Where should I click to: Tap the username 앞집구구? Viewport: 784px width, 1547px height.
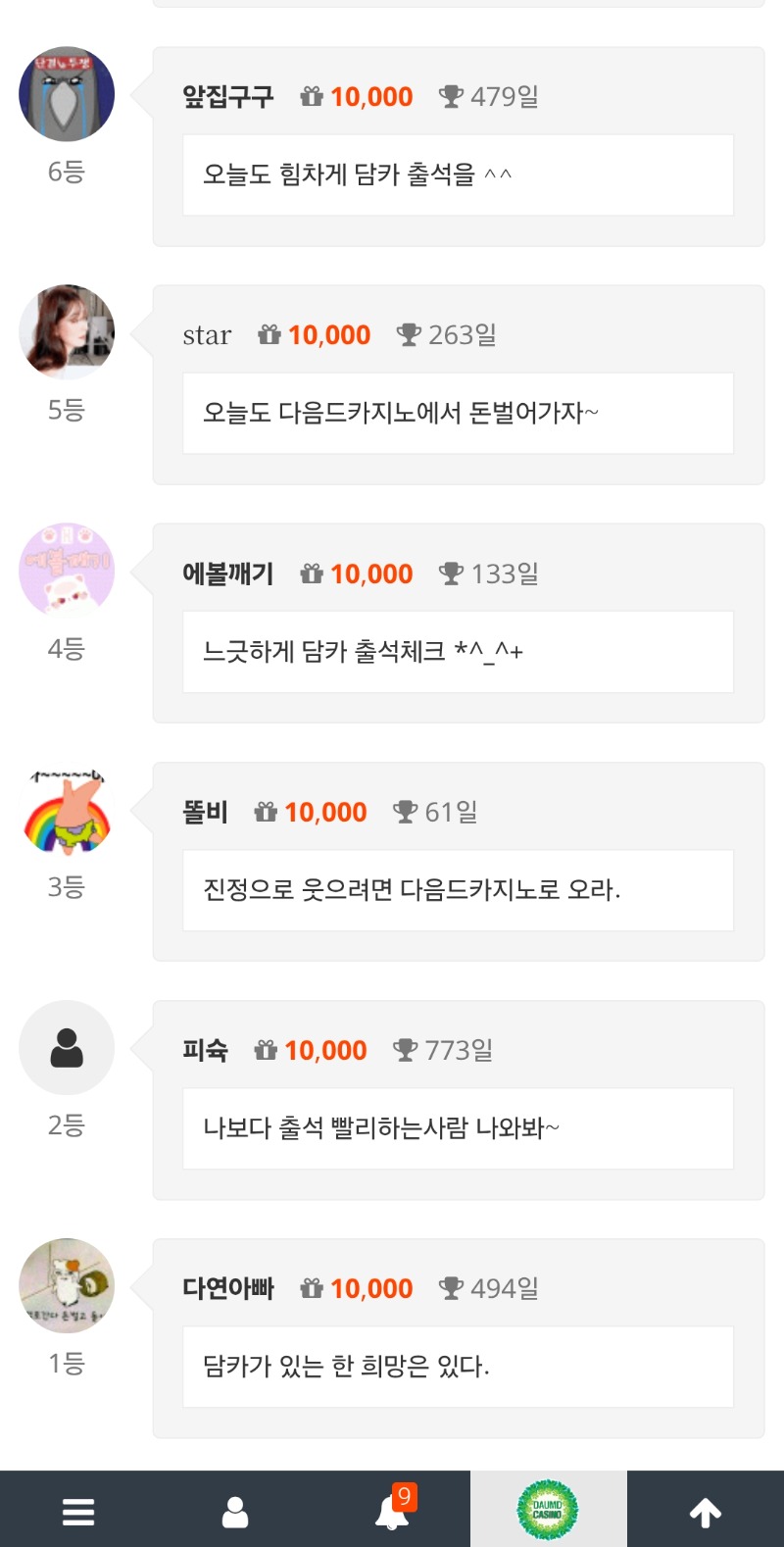tap(227, 97)
